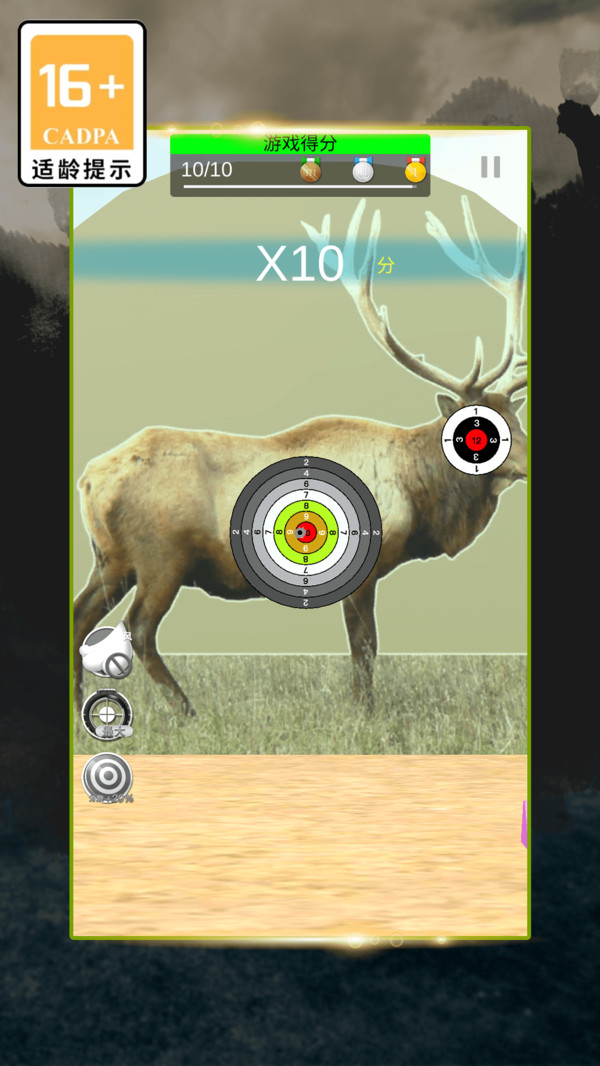Pause the game

490,167
